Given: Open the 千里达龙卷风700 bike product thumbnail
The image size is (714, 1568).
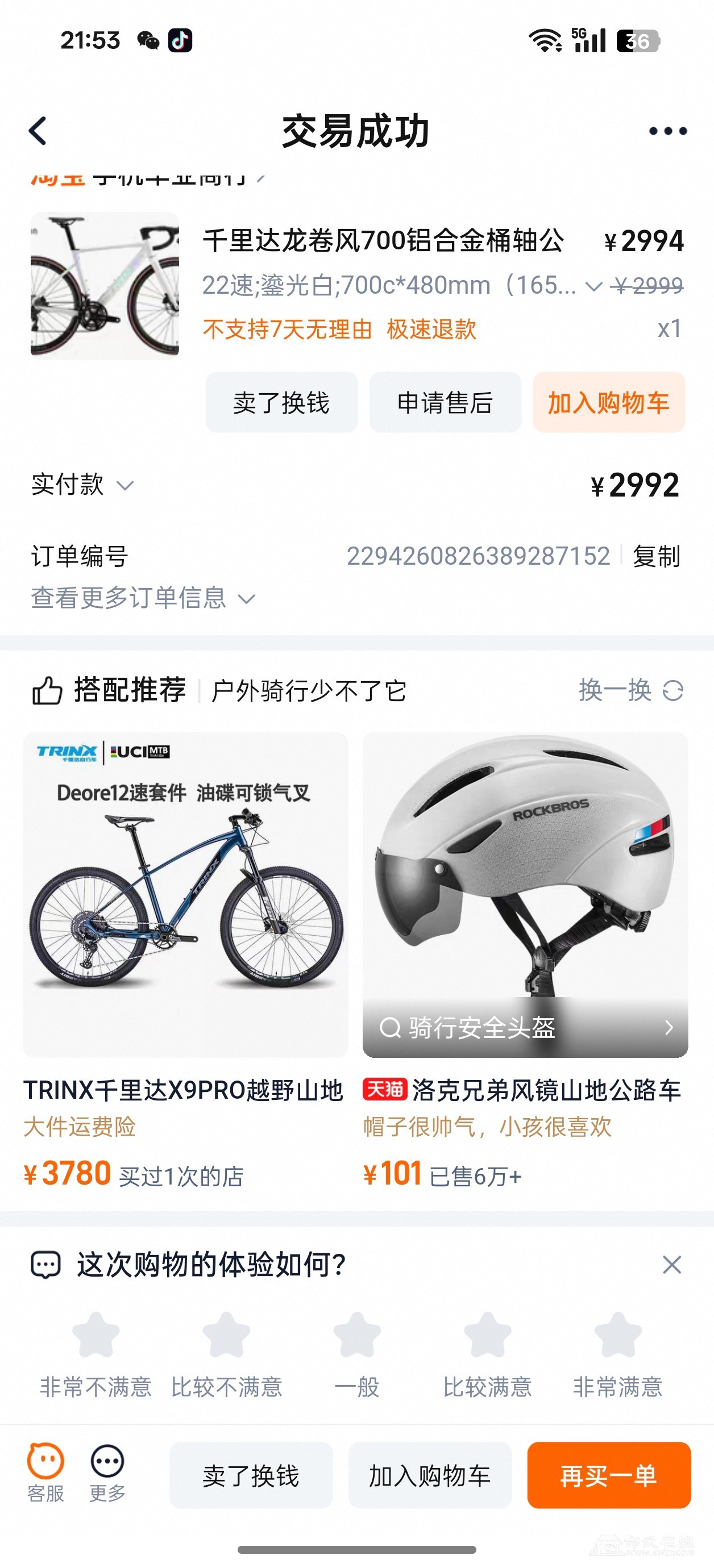Looking at the screenshot, I should tap(105, 285).
